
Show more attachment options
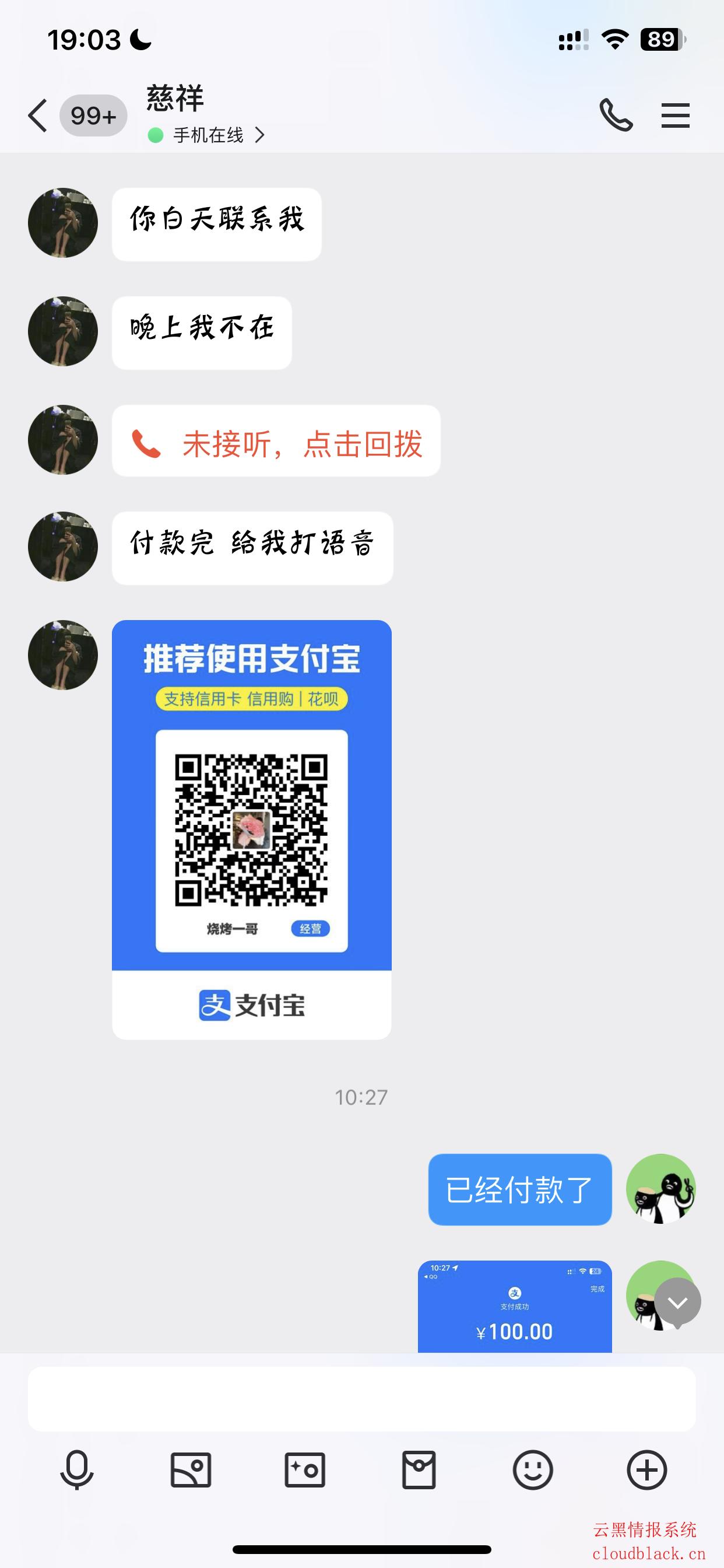[646, 1470]
